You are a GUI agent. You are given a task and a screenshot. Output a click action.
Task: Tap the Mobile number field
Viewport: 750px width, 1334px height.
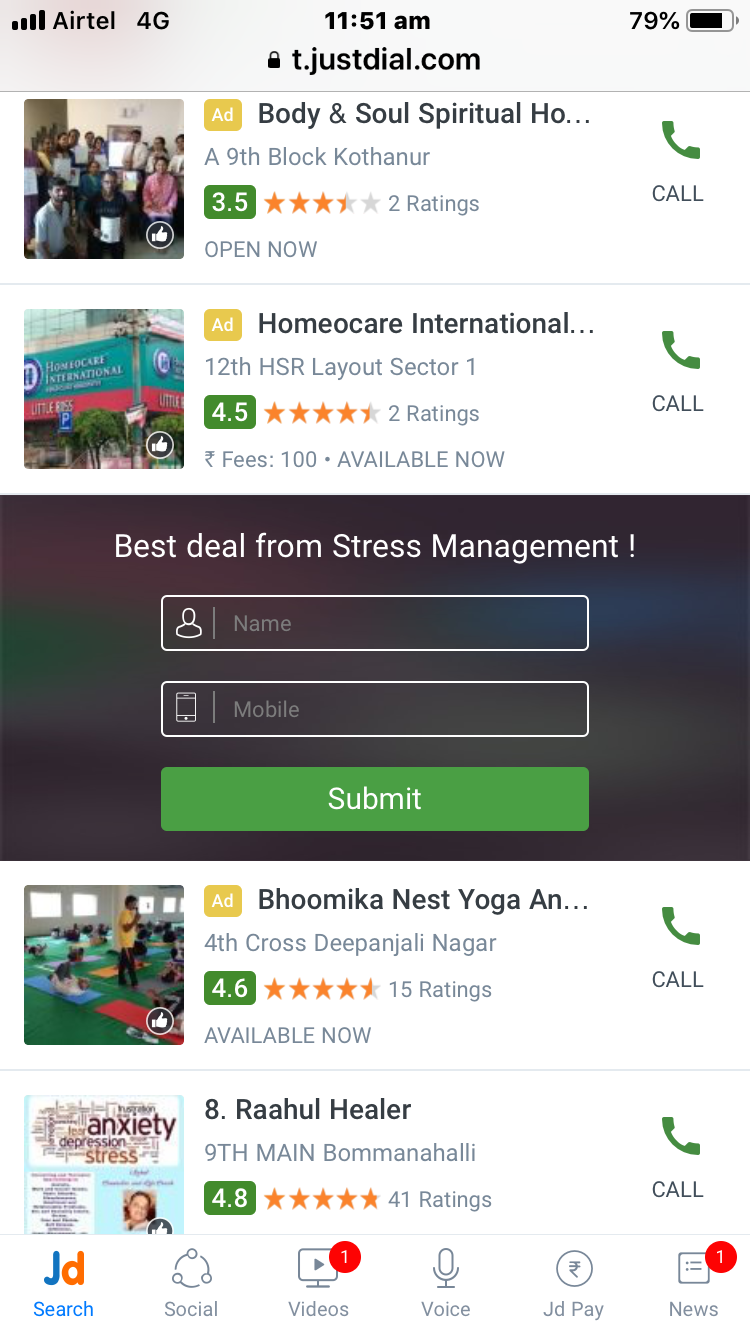[x=400, y=709]
